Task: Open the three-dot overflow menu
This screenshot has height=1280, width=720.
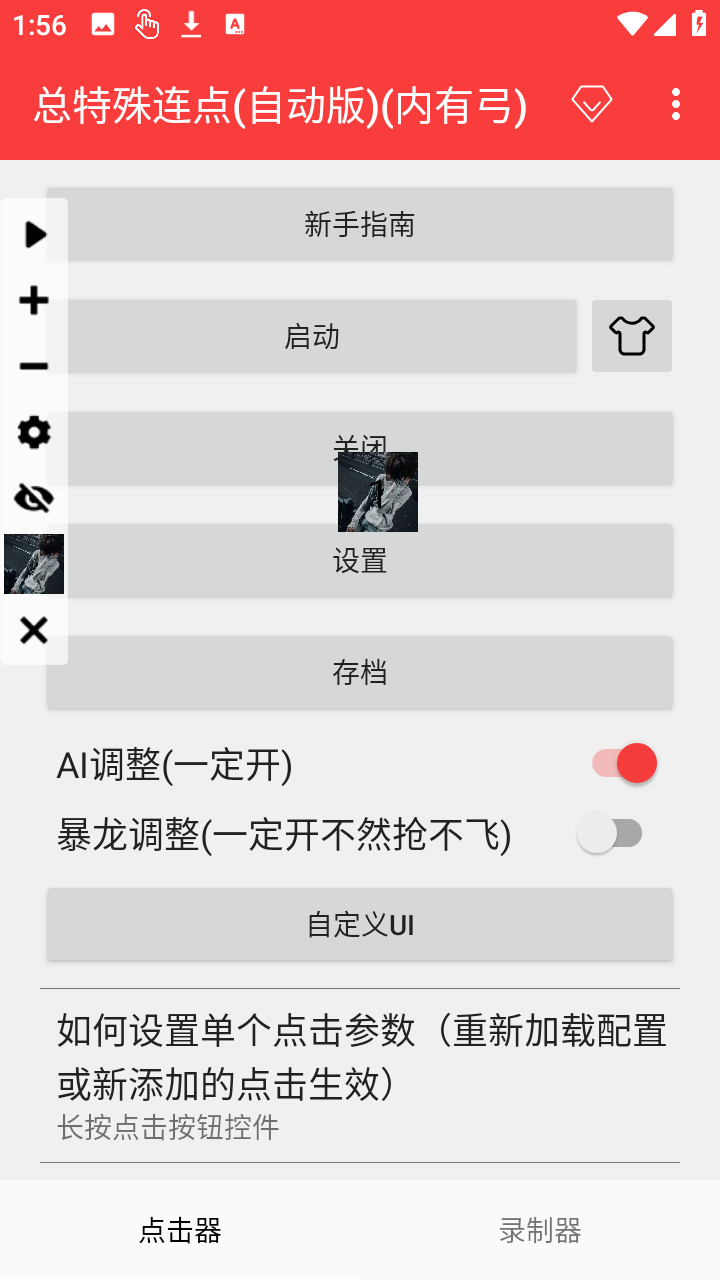Action: 676,104
